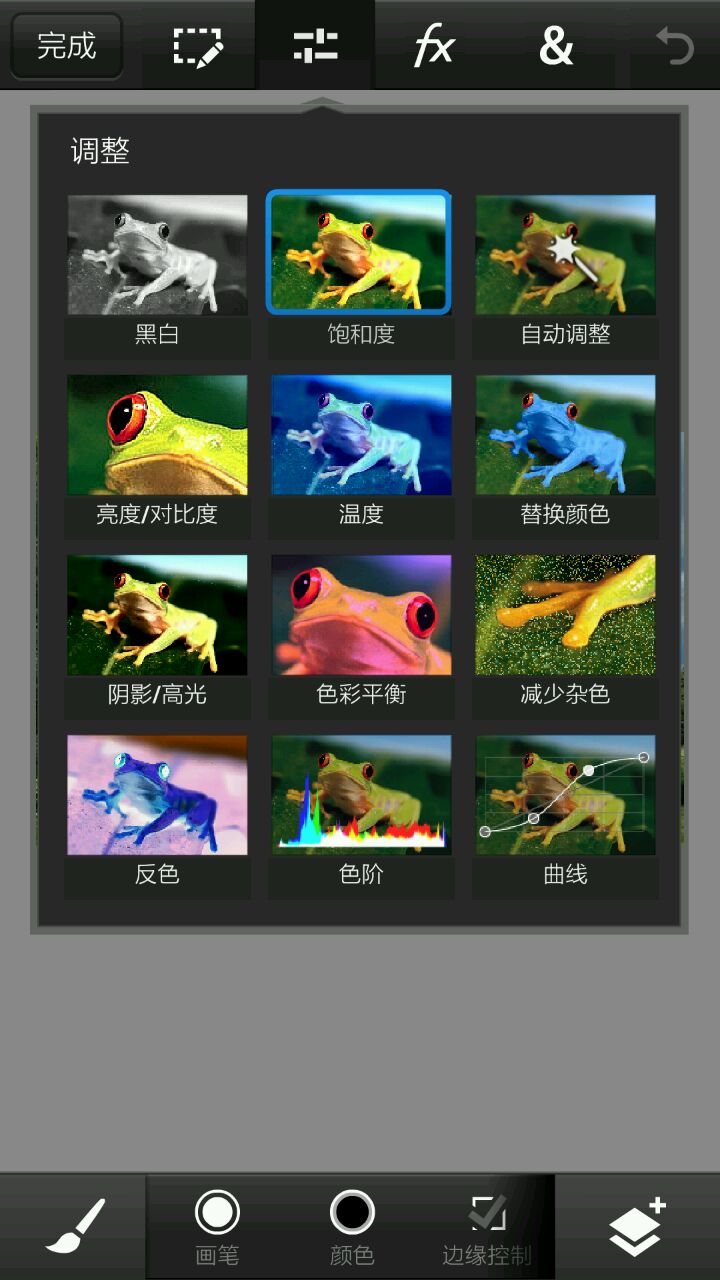Undo the last action
The width and height of the screenshot is (720, 1280).
[674, 46]
